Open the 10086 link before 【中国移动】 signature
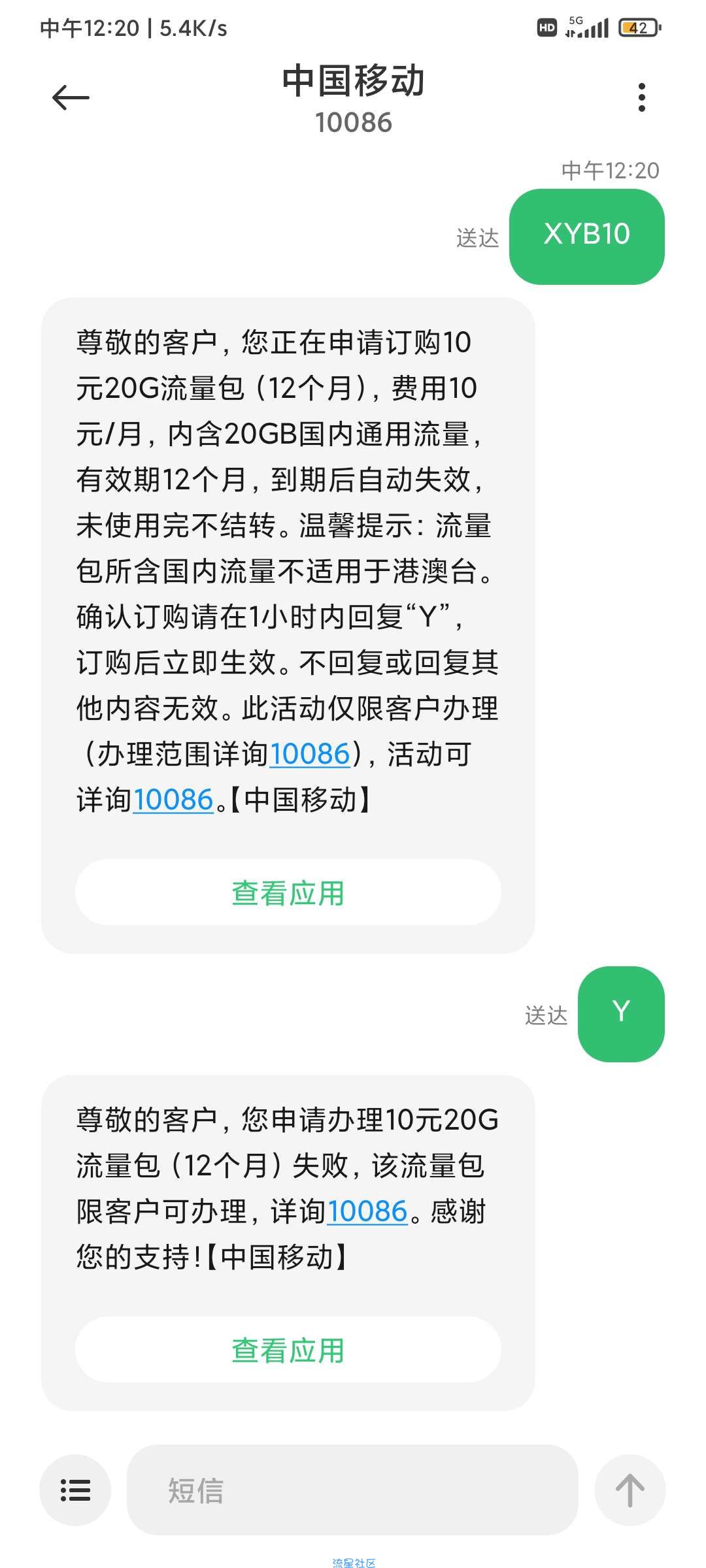Image resolution: width=706 pixels, height=1568 pixels. pyautogui.click(x=173, y=800)
